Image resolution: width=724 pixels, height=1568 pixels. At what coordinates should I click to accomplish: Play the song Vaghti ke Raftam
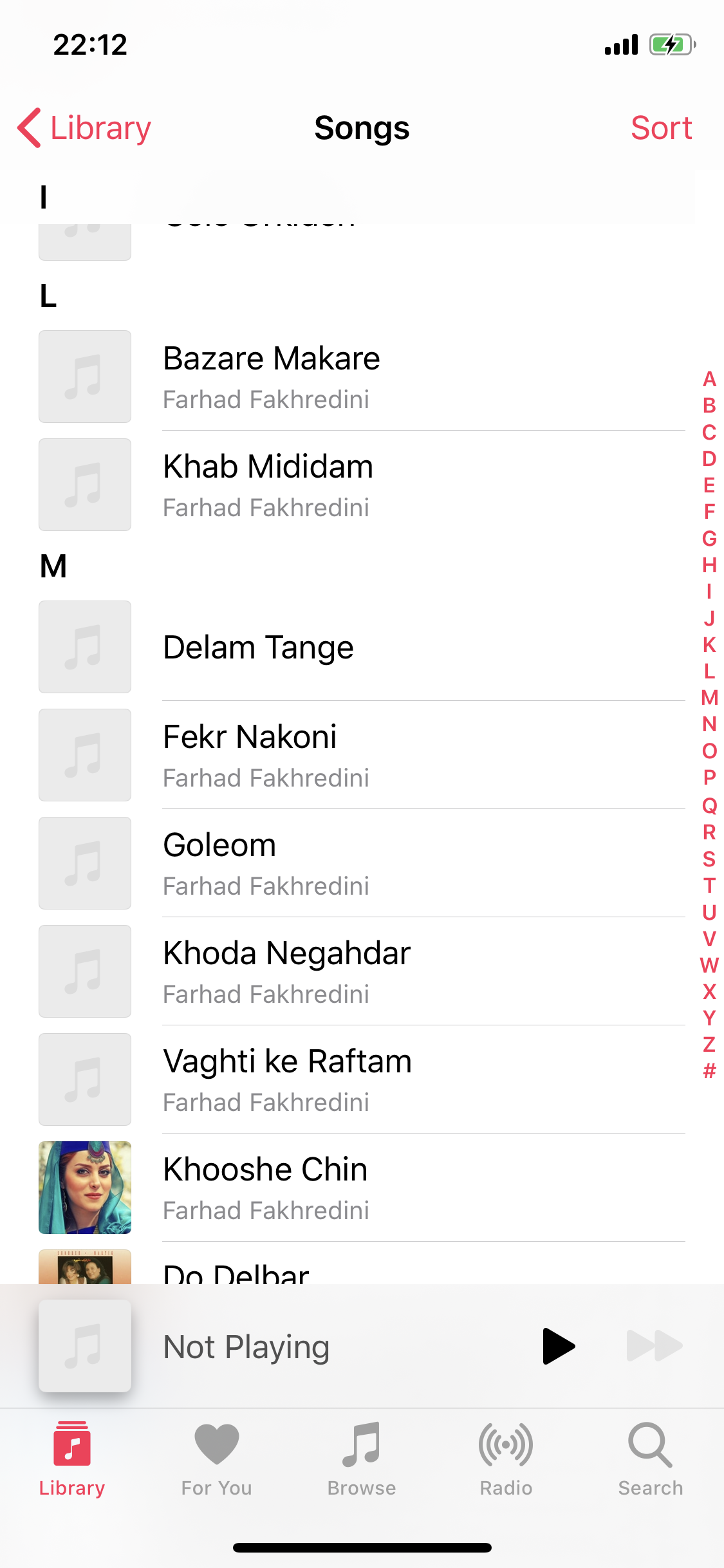(x=360, y=1079)
